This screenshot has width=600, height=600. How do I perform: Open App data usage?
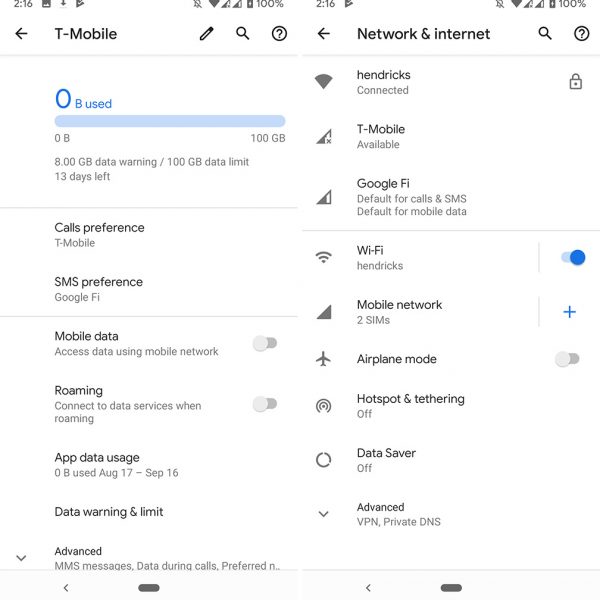point(115,464)
